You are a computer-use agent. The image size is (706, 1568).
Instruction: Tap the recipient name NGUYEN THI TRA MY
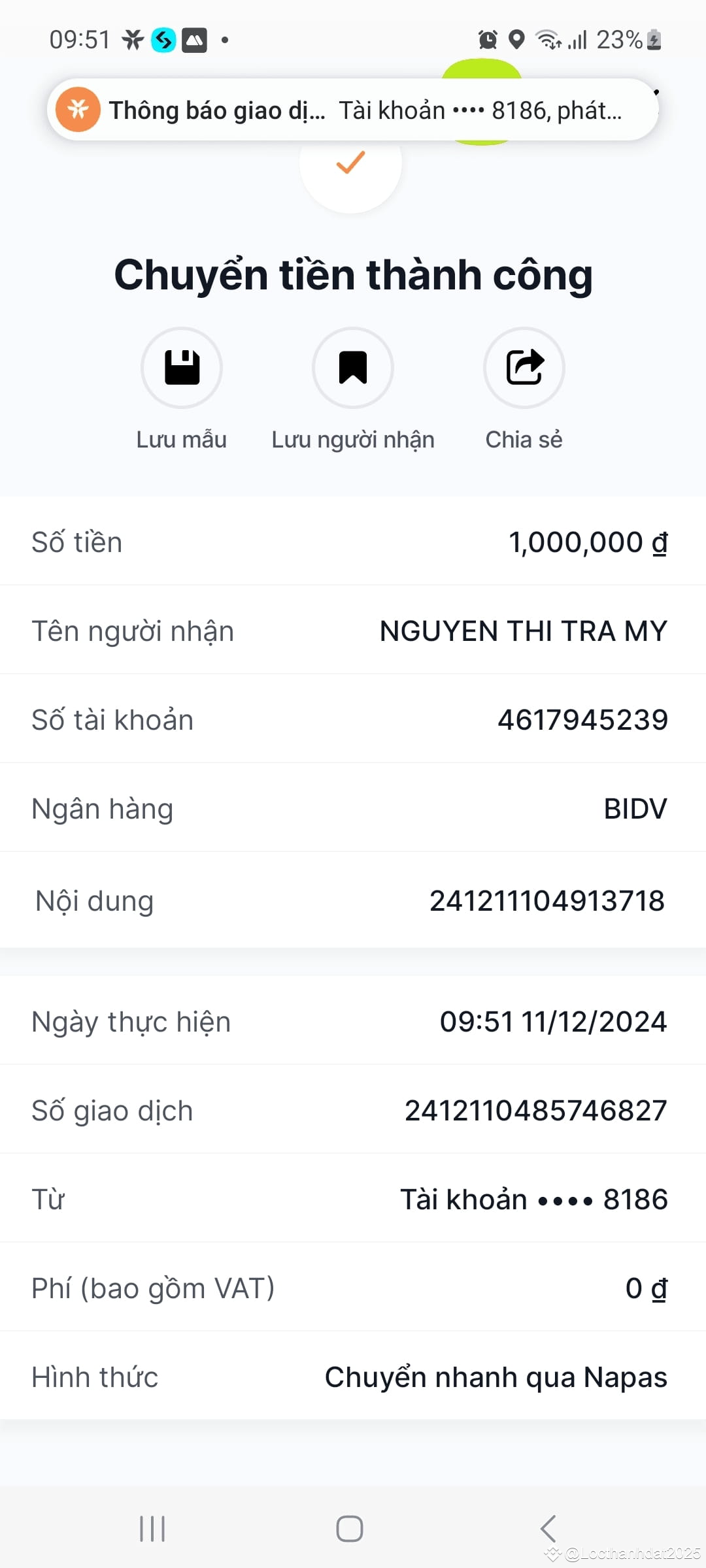(x=522, y=630)
